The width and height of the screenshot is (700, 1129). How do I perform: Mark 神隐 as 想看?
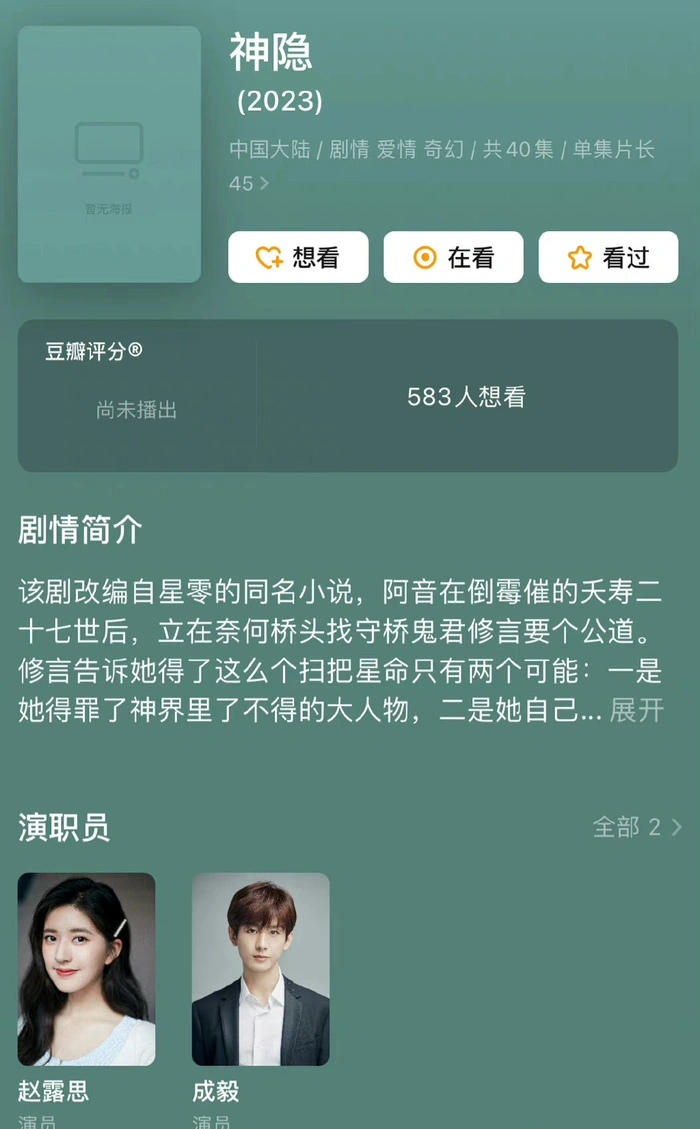coord(298,258)
